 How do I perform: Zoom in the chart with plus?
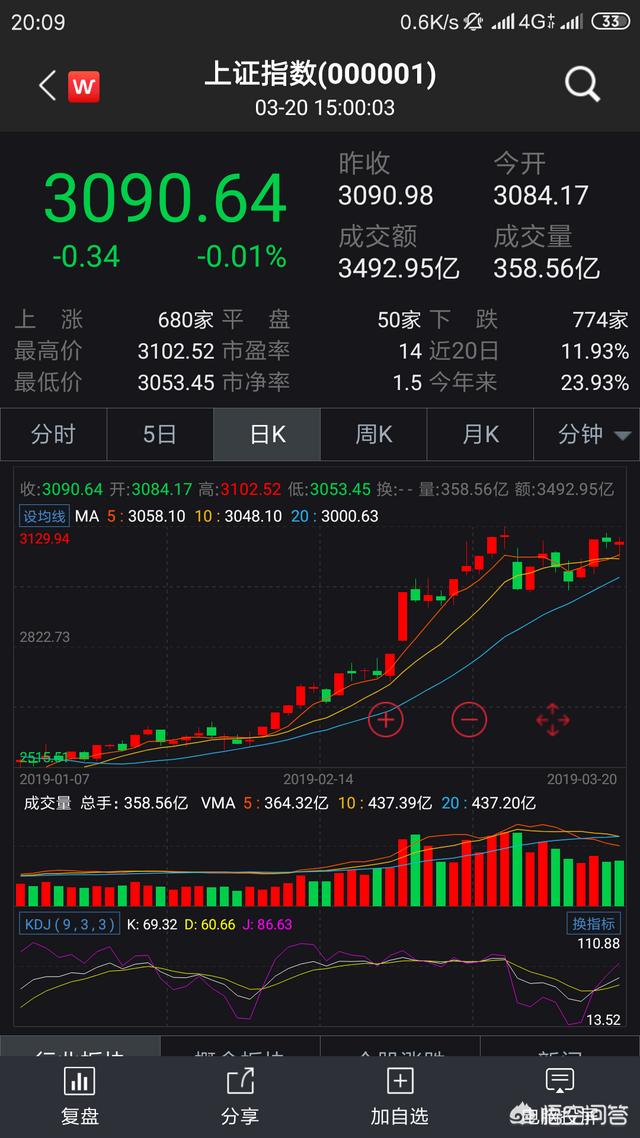point(386,720)
